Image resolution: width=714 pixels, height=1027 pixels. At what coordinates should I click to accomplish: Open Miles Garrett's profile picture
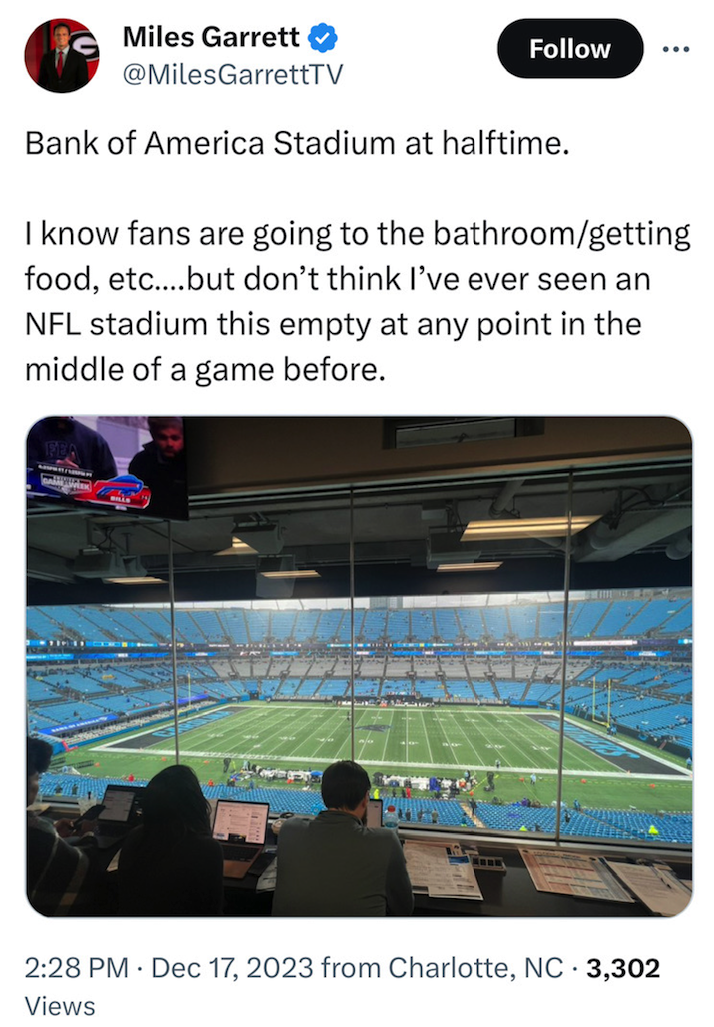coord(62,55)
